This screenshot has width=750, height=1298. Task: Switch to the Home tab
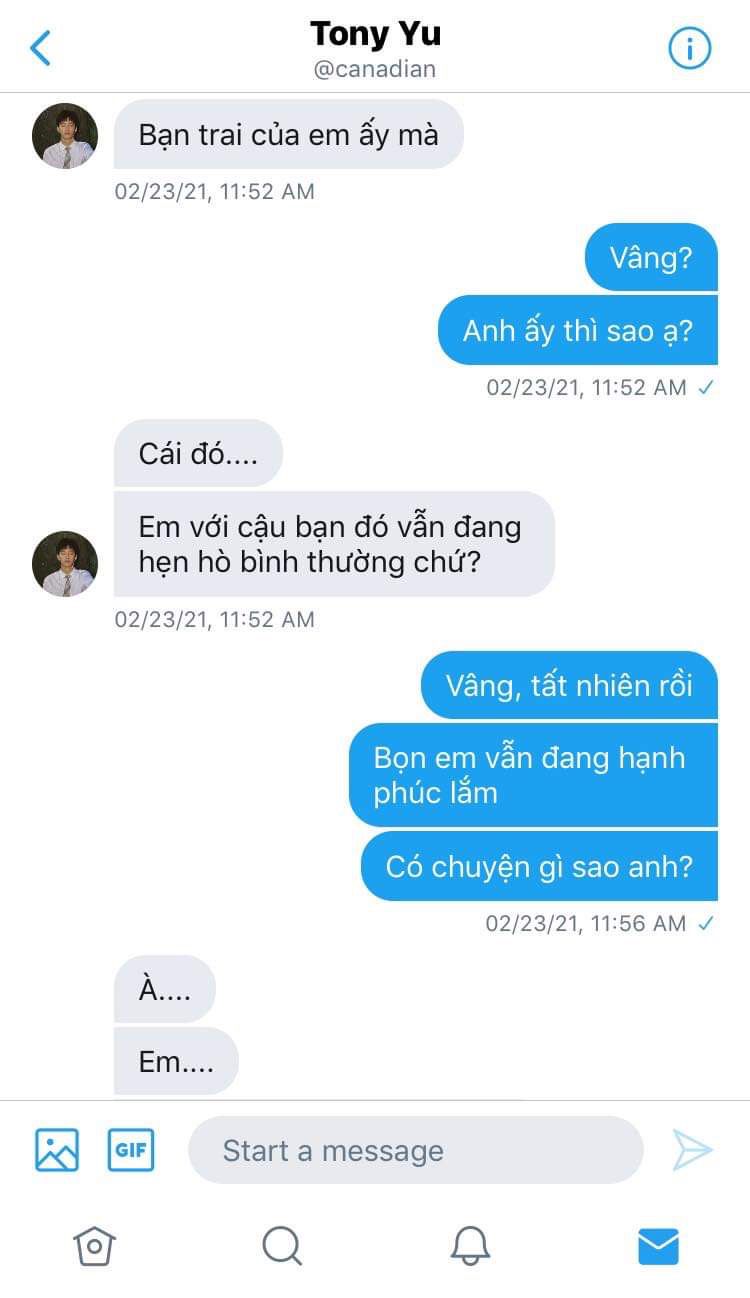click(x=94, y=1246)
